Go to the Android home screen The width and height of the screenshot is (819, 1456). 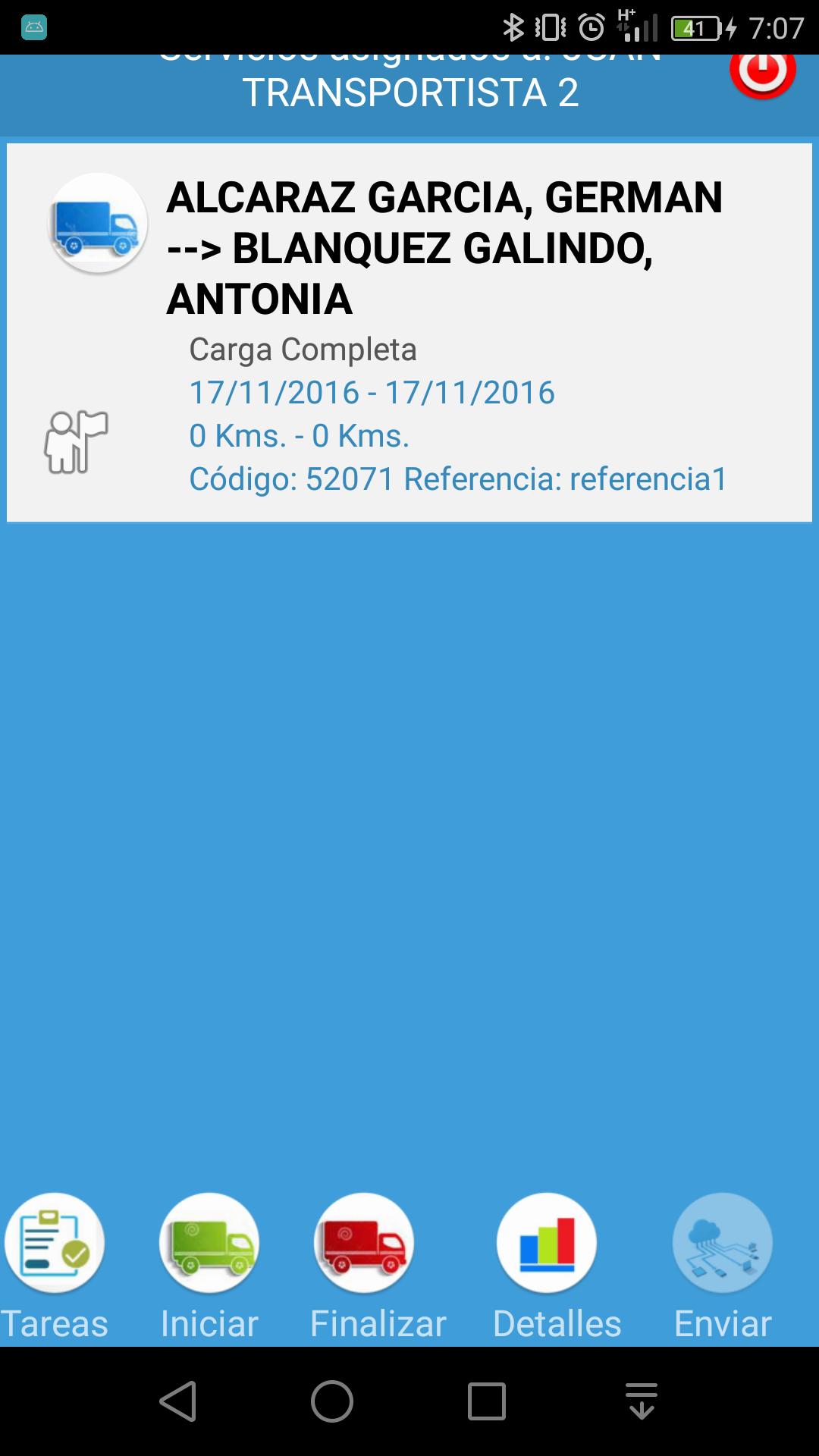coord(332,1401)
